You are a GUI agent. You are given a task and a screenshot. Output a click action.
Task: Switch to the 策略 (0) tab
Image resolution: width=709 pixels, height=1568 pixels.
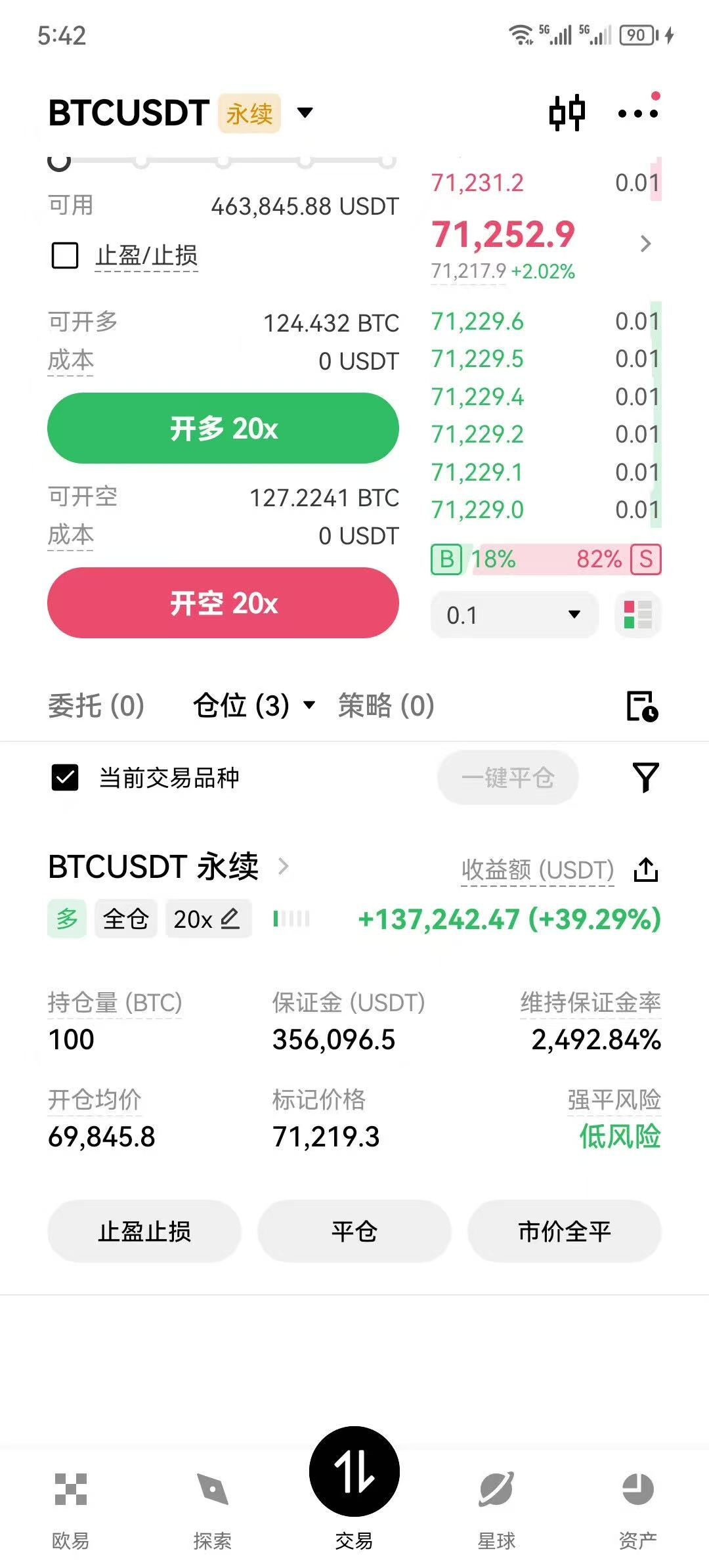tap(386, 706)
